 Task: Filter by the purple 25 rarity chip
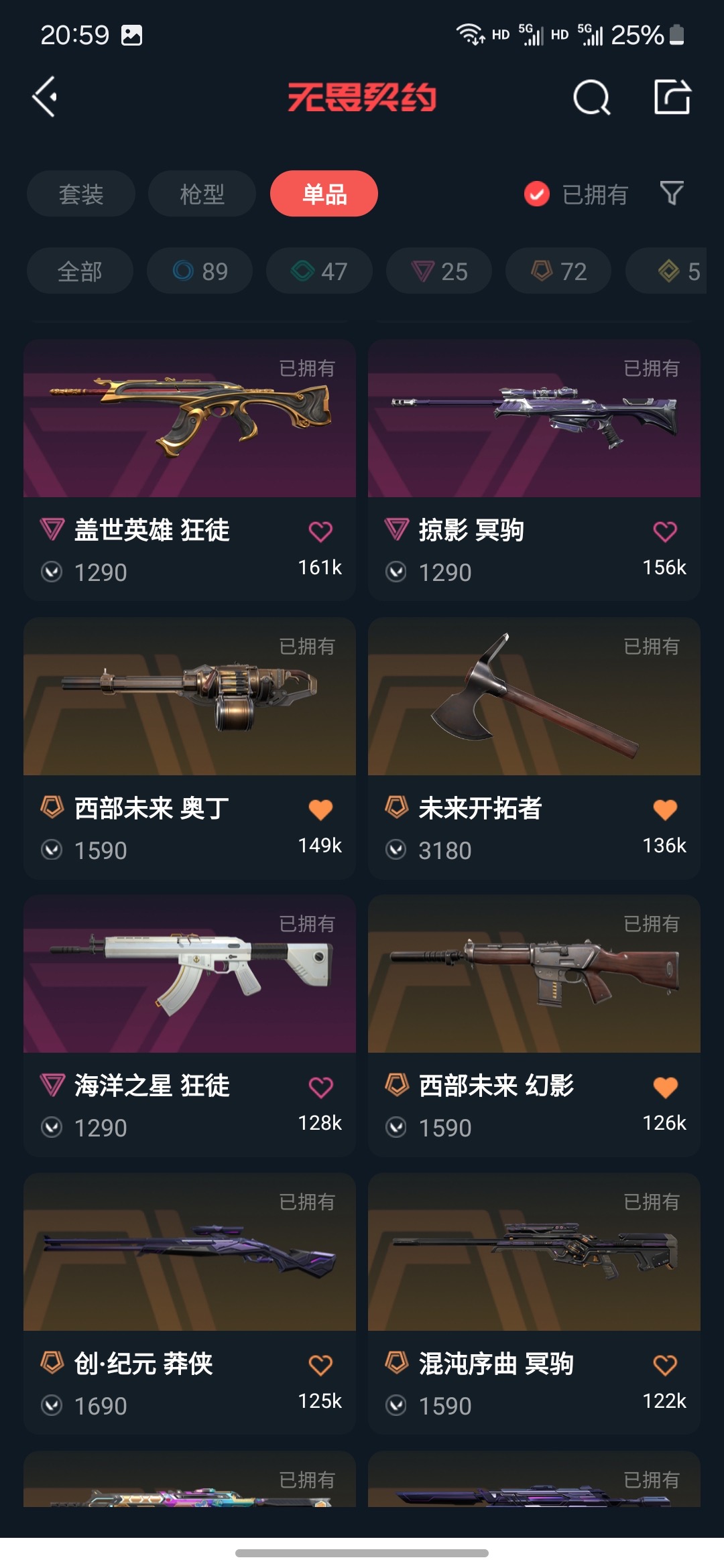(x=439, y=271)
